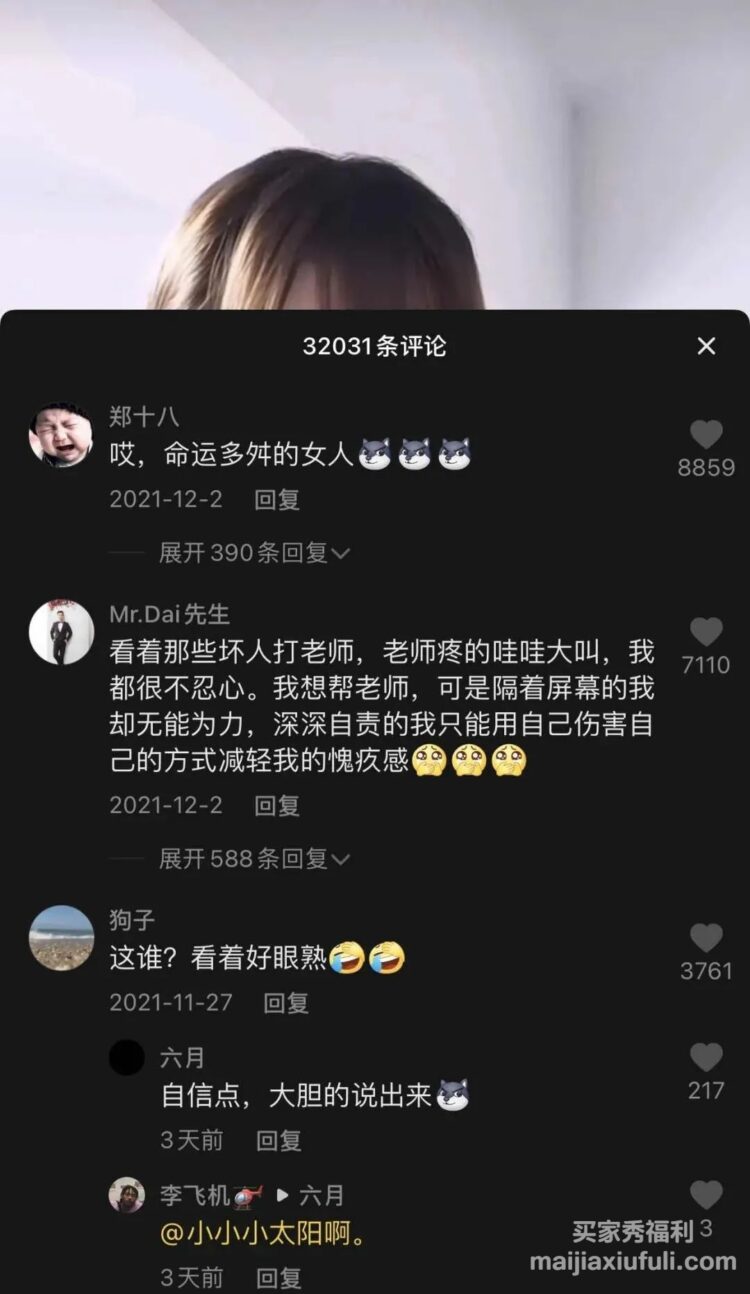This screenshot has width=750, height=1294.
Task: Reply to 郑十八's comment
Action: point(277,499)
